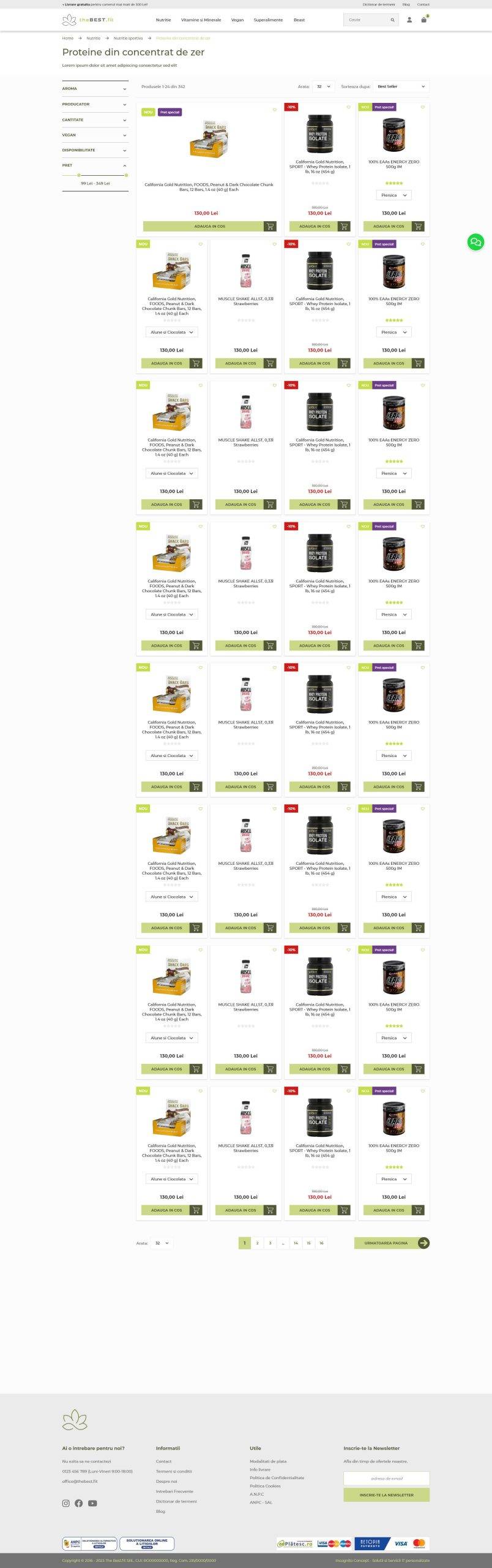Jump to page 16 of results

(321, 1243)
